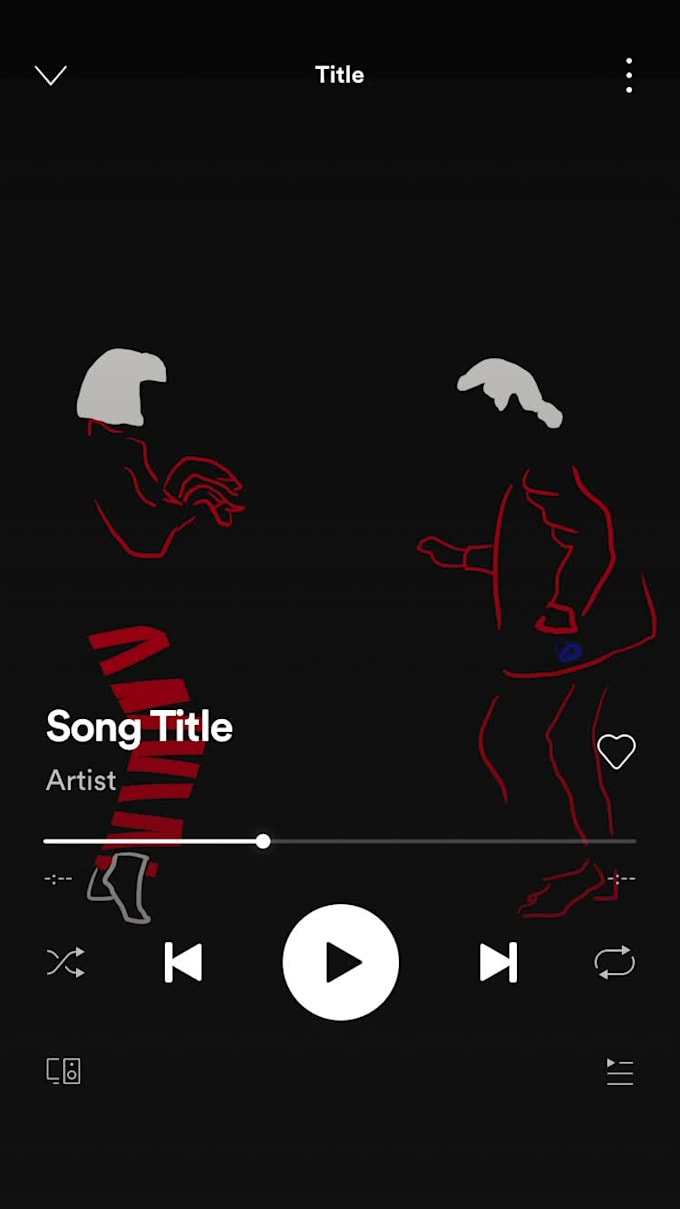680x1209 pixels.
Task: Open the connect to a device menu
Action: click(x=64, y=1071)
